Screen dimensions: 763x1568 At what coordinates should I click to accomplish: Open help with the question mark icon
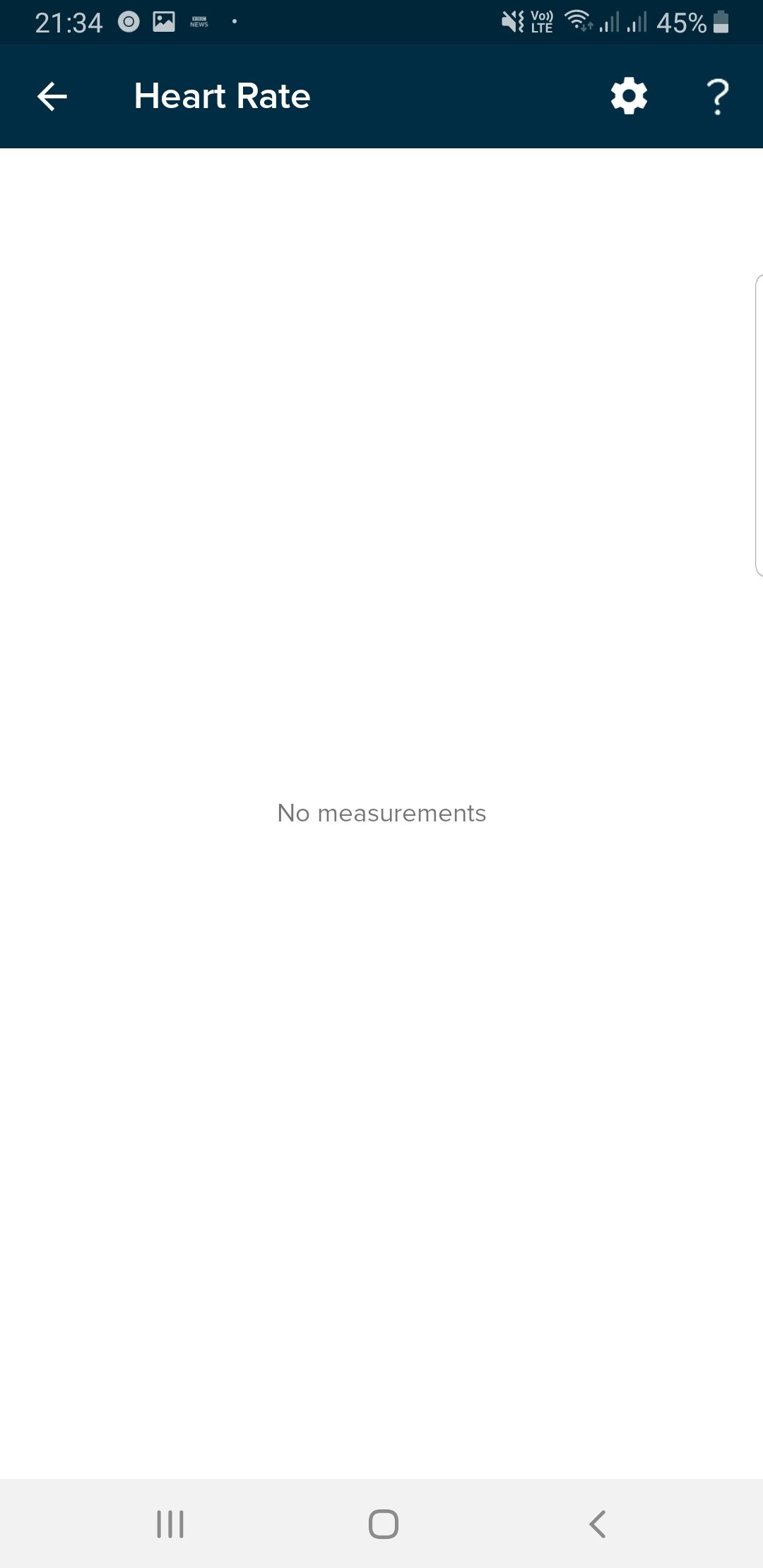(718, 97)
